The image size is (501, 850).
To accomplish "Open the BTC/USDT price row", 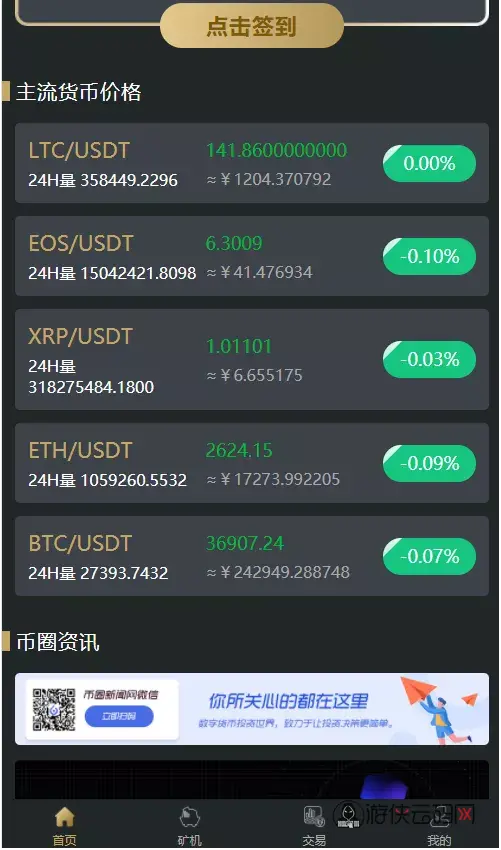I will (252, 556).
